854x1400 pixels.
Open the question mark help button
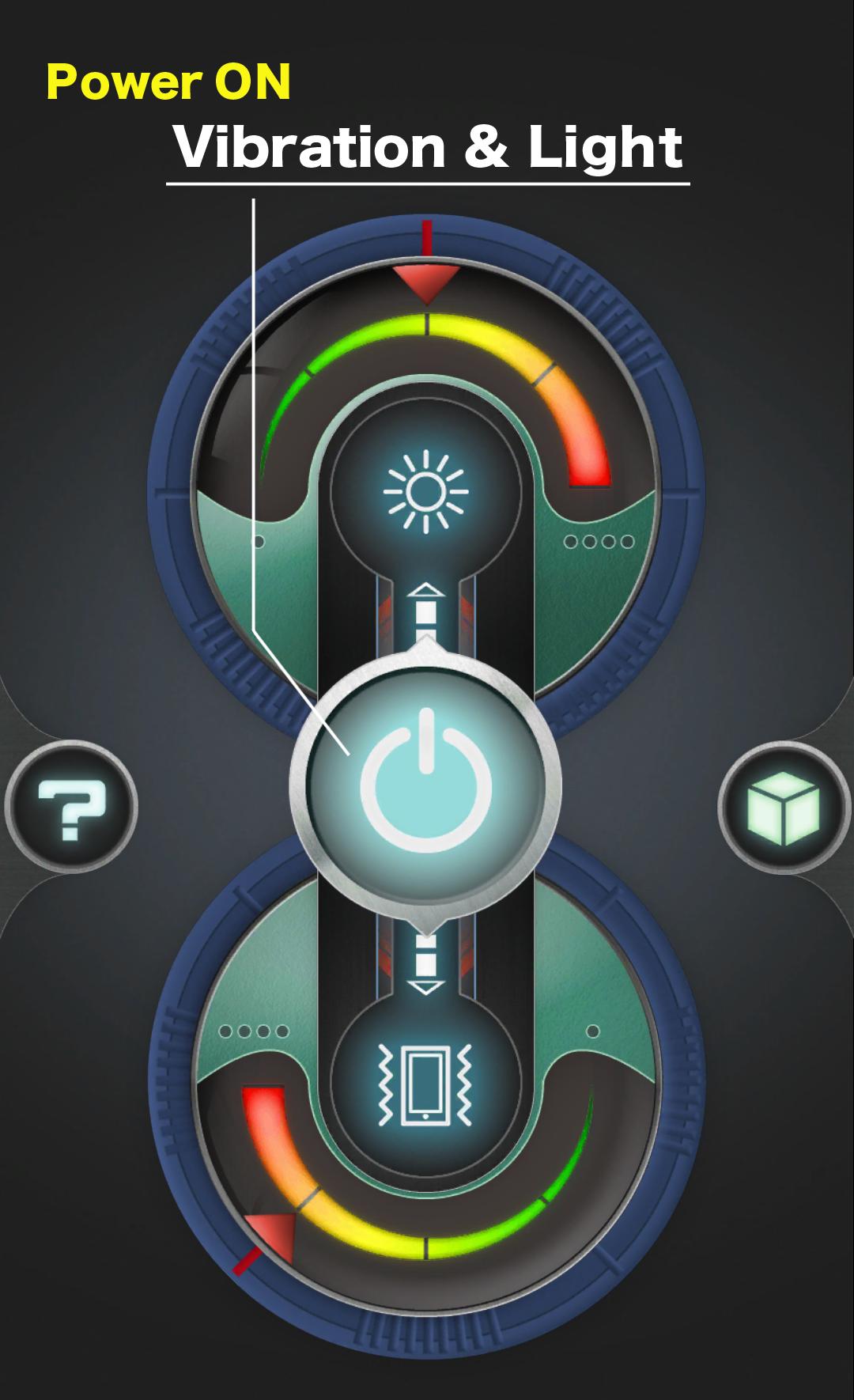71,808
